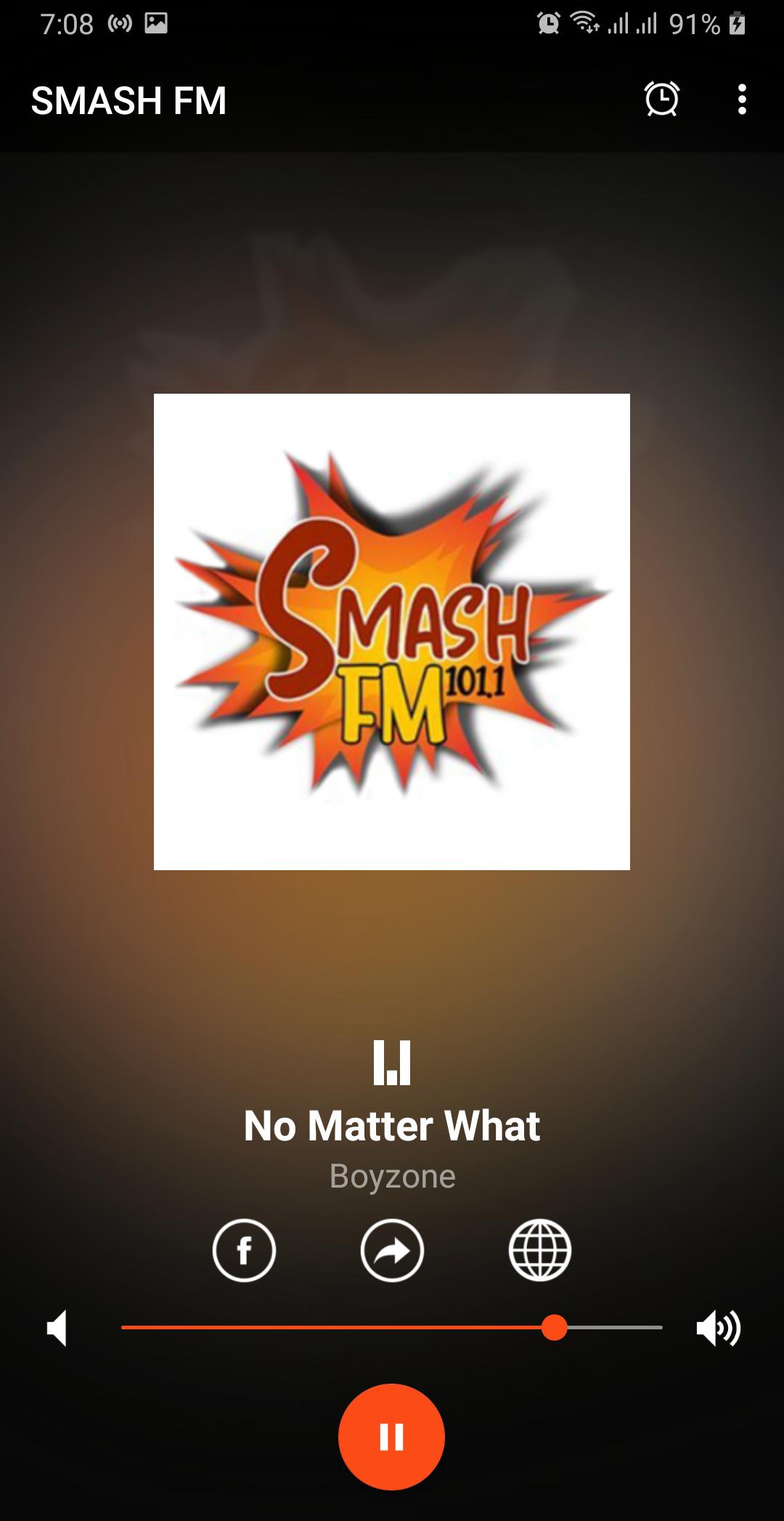Viewport: 784px width, 1521px height.
Task: Tap the broadcast icon in the status bar
Action: [x=118, y=23]
